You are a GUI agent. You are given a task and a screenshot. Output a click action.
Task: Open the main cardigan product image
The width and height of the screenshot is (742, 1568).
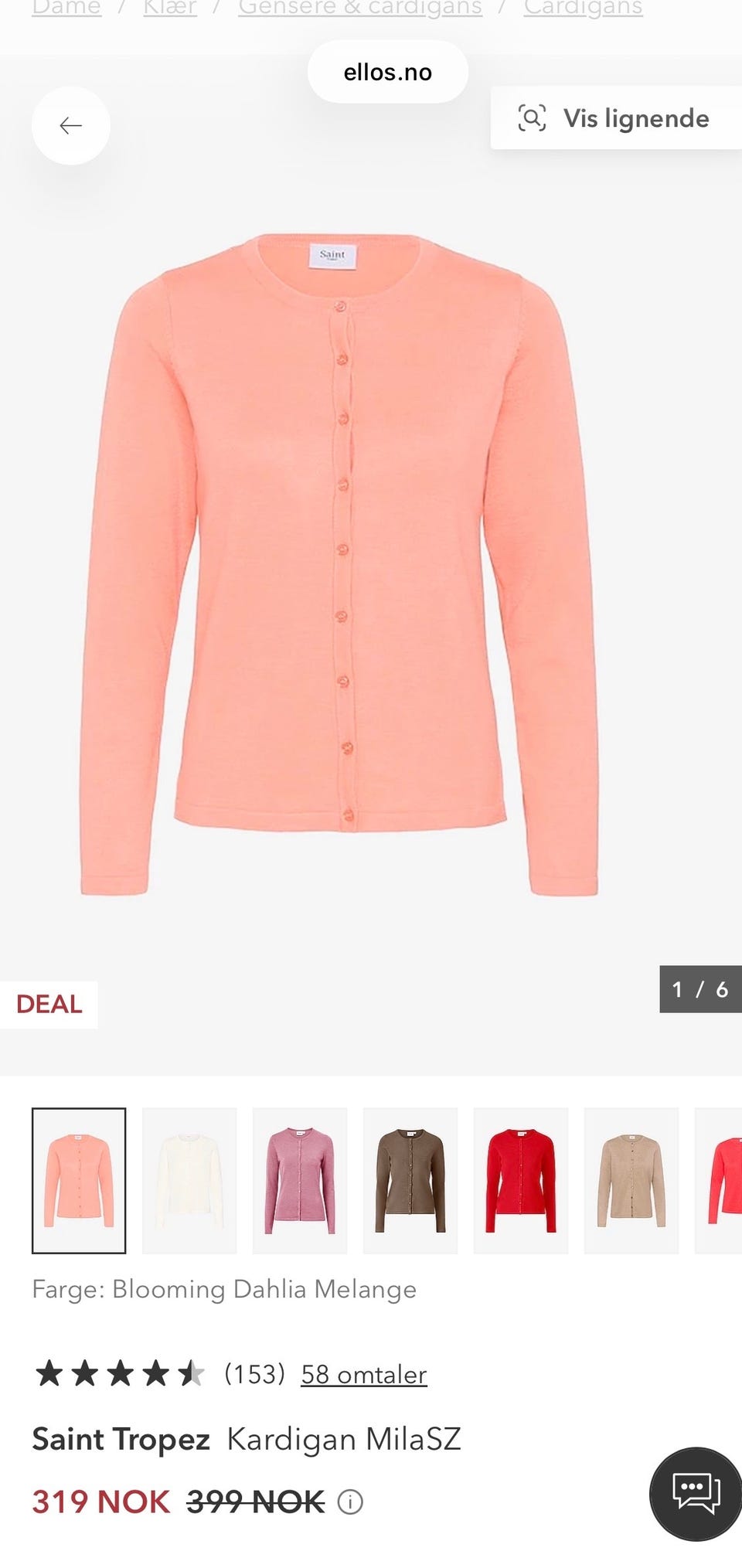[x=339, y=564]
